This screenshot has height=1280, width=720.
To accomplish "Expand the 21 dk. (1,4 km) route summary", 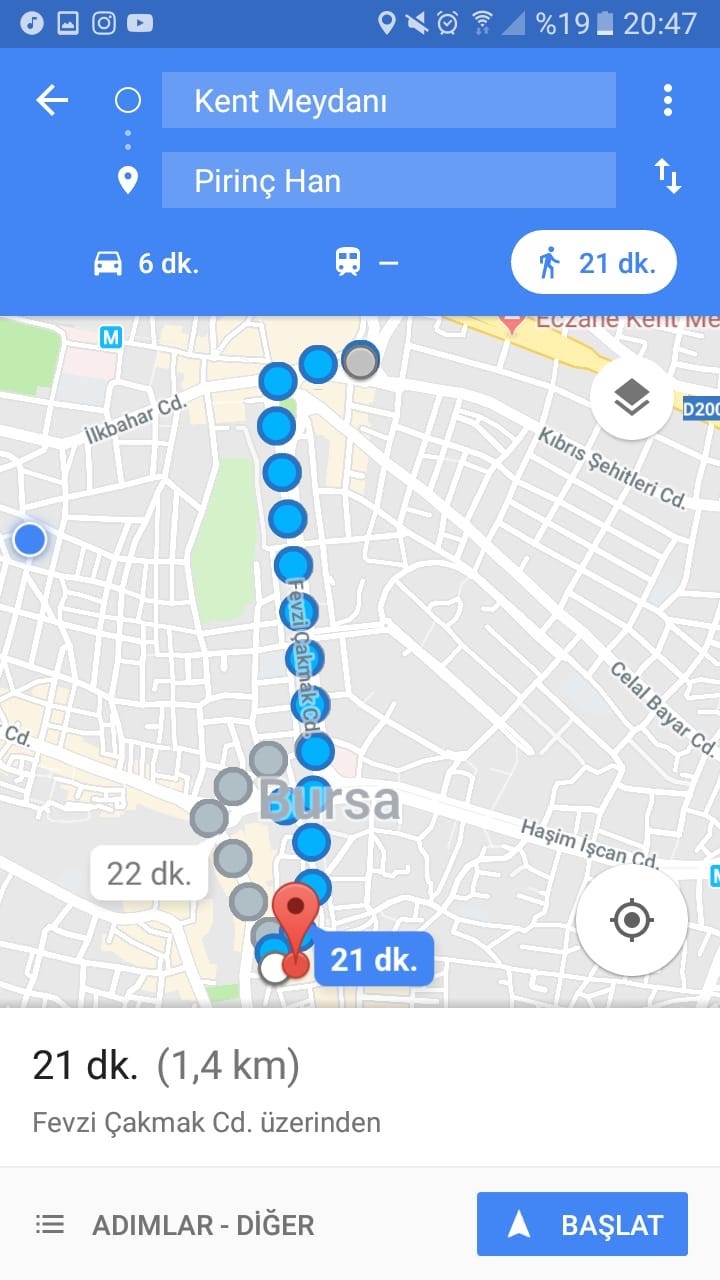I will [x=360, y=1088].
